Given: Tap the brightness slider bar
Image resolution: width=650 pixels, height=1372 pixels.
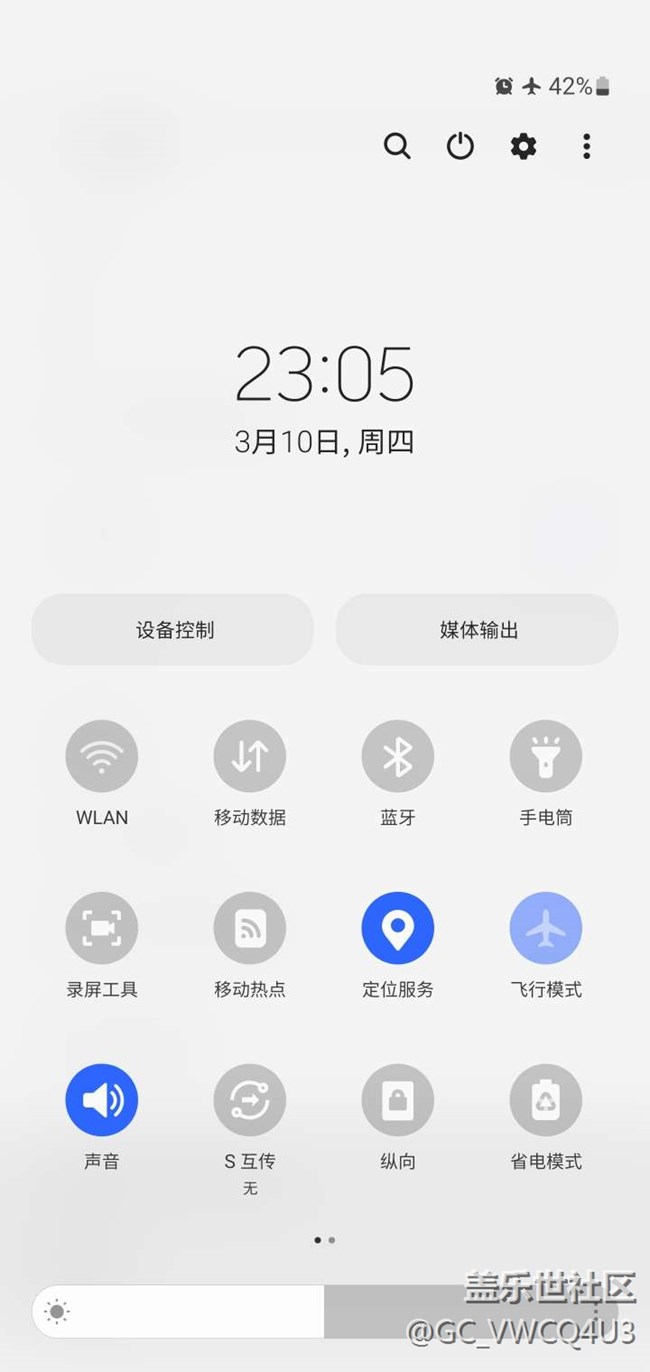Looking at the screenshot, I should pos(325,1311).
